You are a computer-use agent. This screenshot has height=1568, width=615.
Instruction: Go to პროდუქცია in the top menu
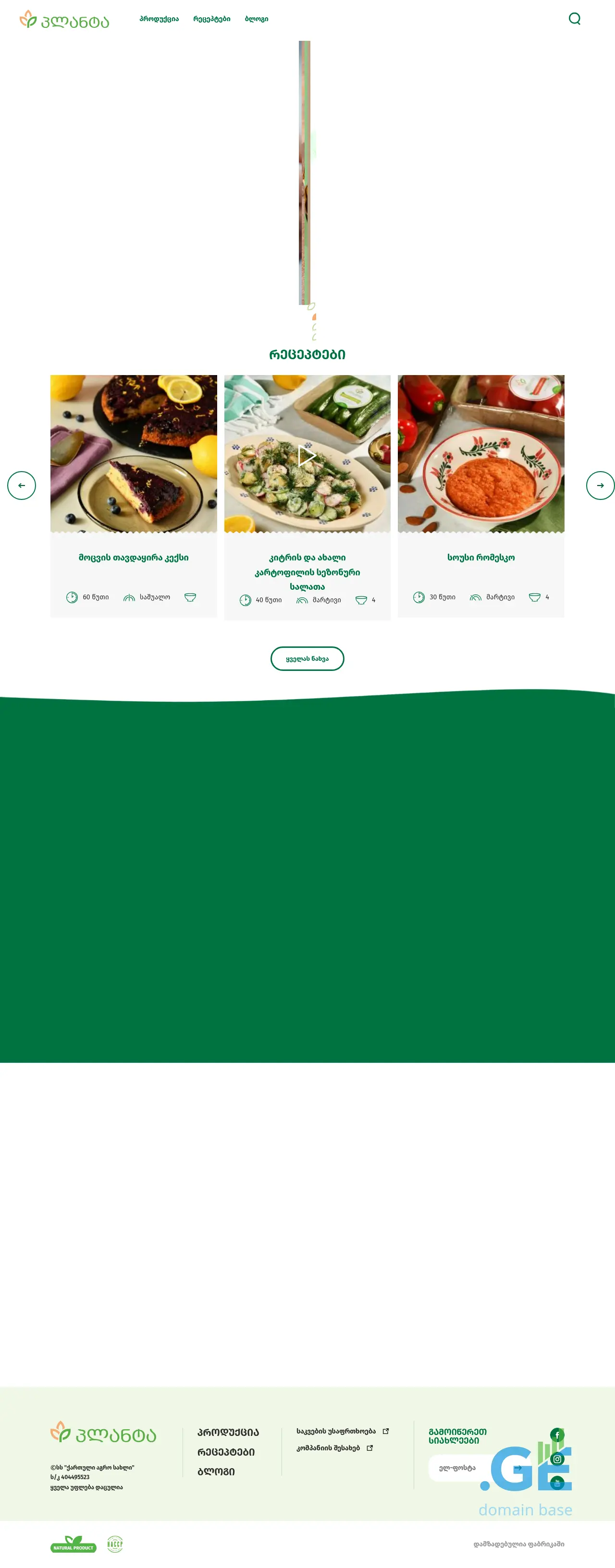point(159,19)
